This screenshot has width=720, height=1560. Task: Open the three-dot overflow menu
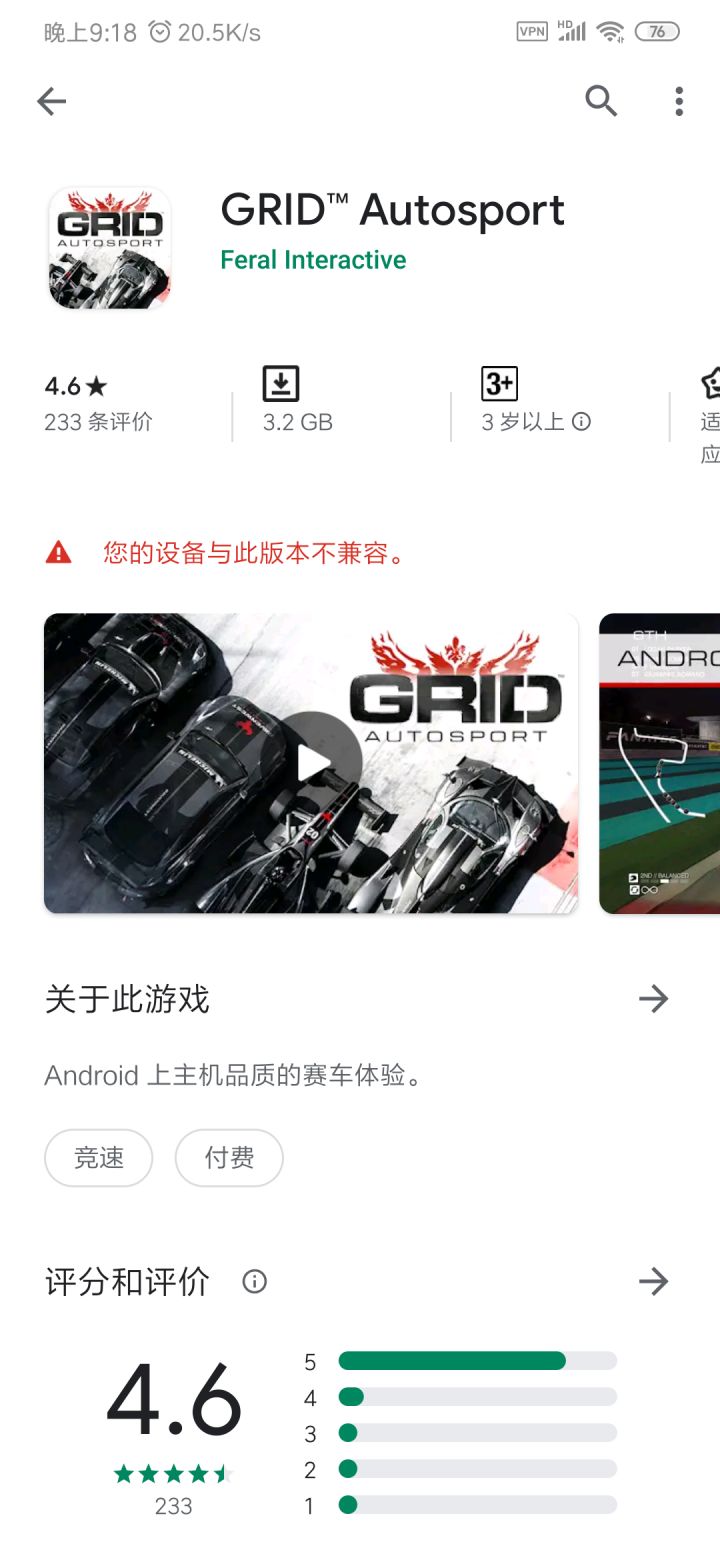tap(679, 101)
